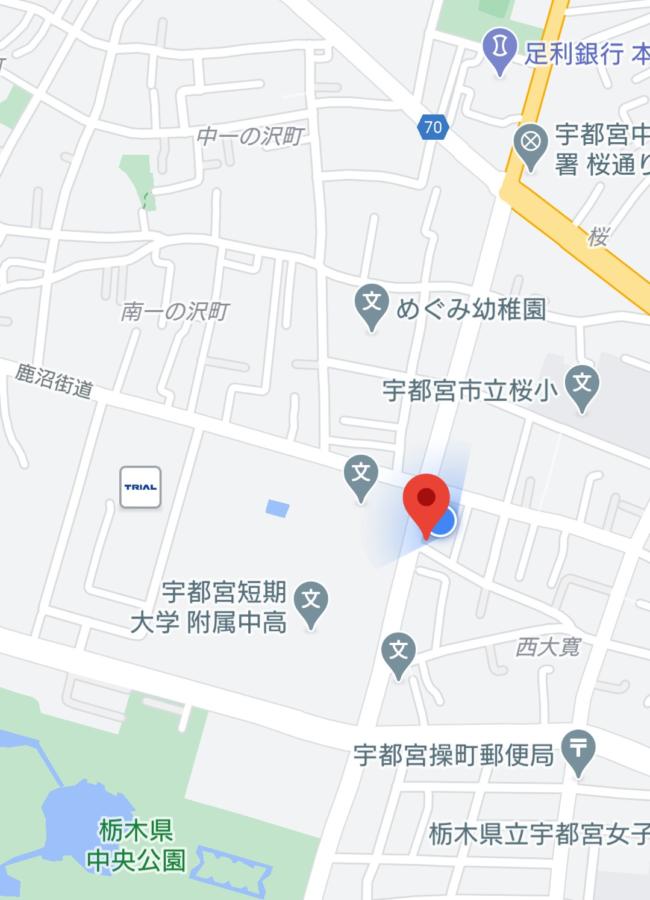The image size is (650, 900).
Task: Tap the red dropped pin marker
Action: click(x=426, y=501)
